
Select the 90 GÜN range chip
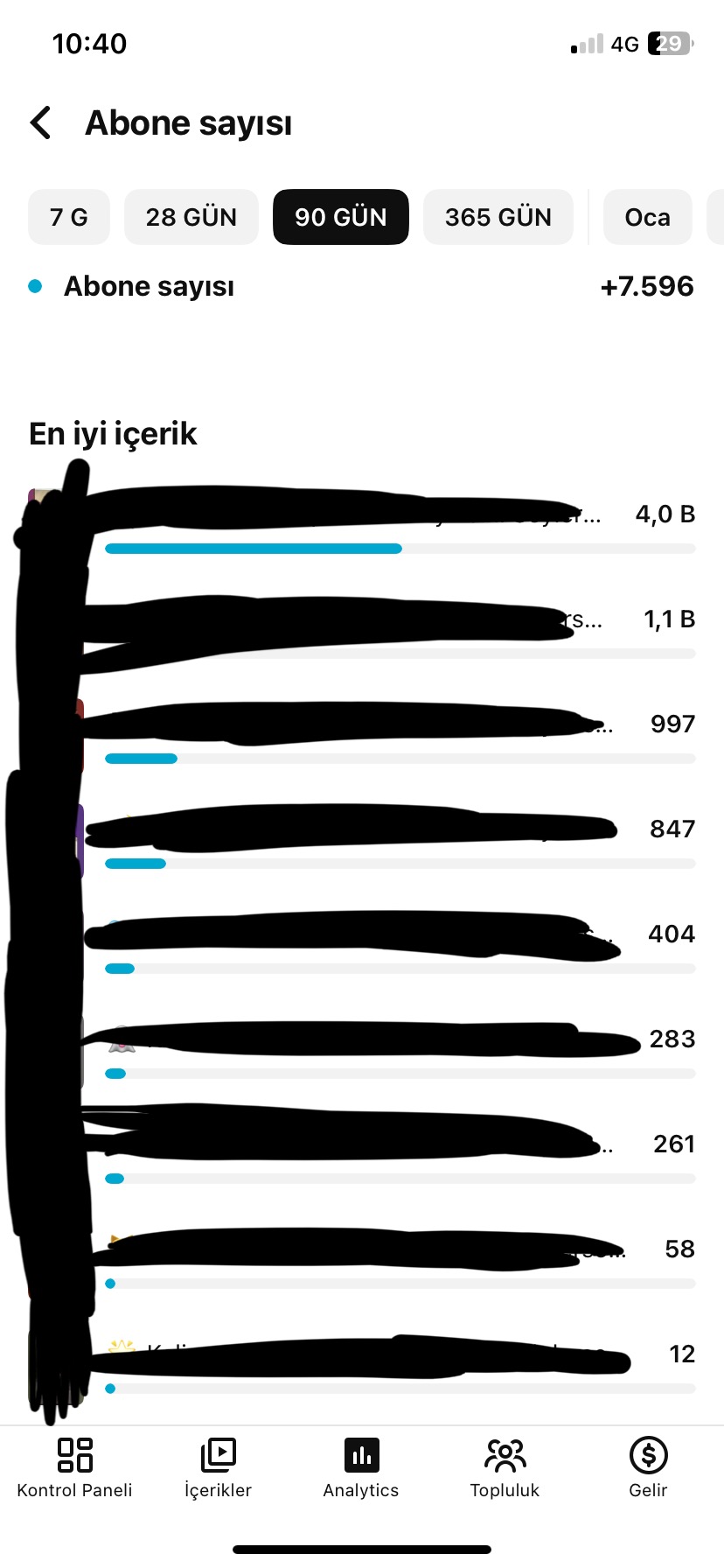[341, 217]
